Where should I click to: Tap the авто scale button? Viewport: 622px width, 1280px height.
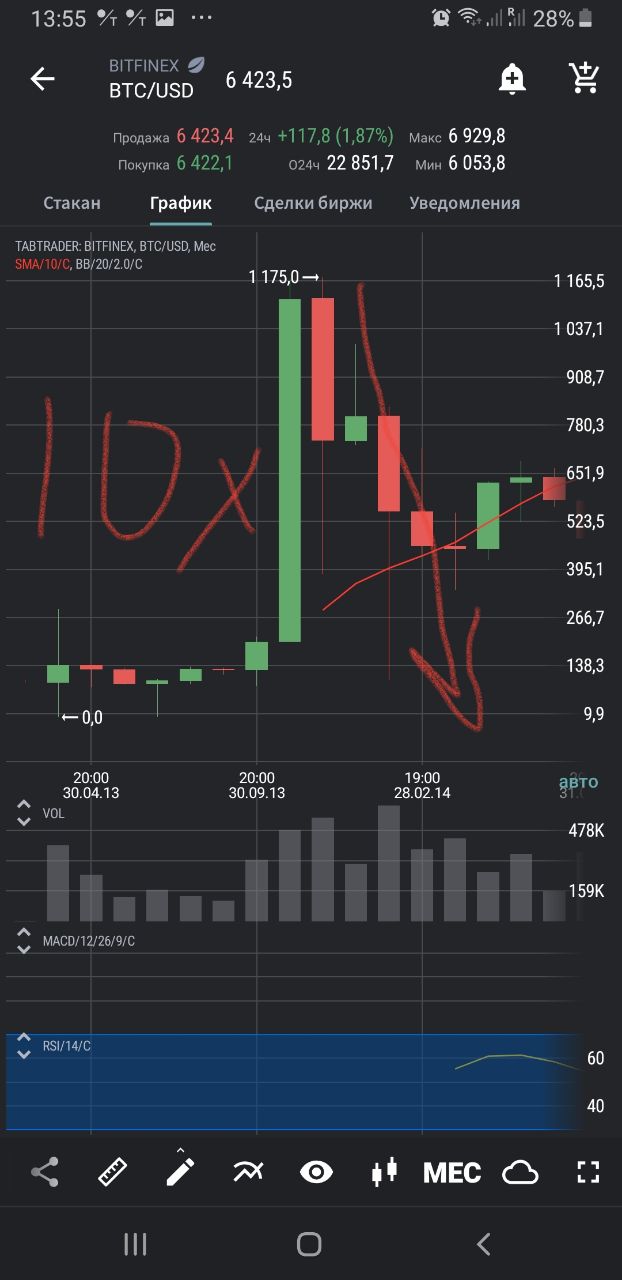578,782
